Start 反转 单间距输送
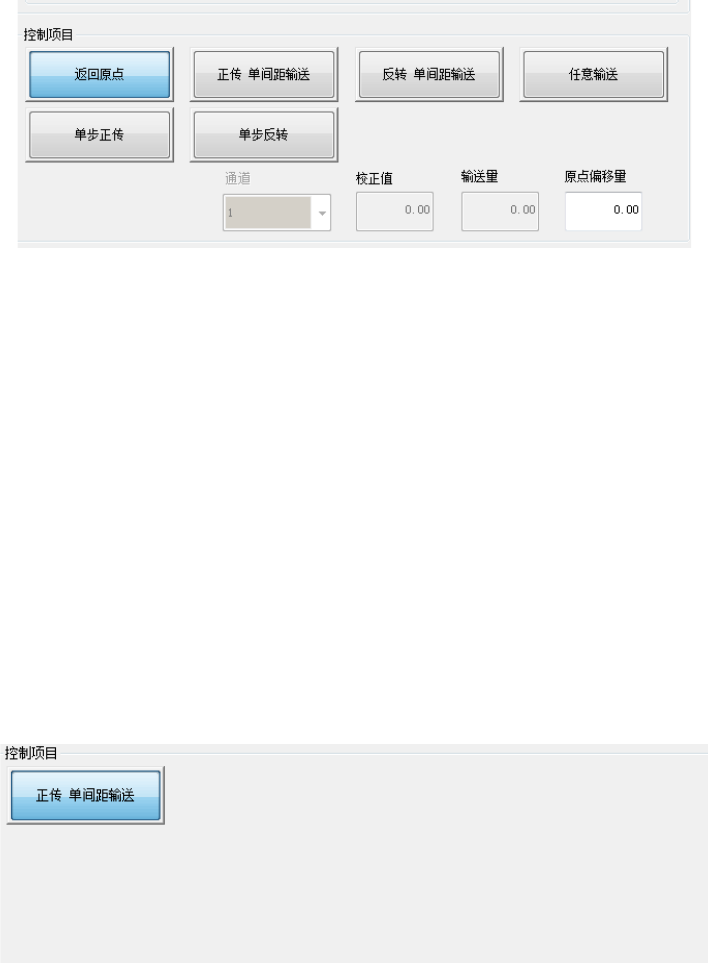This screenshot has width=708, height=963. 428,75
